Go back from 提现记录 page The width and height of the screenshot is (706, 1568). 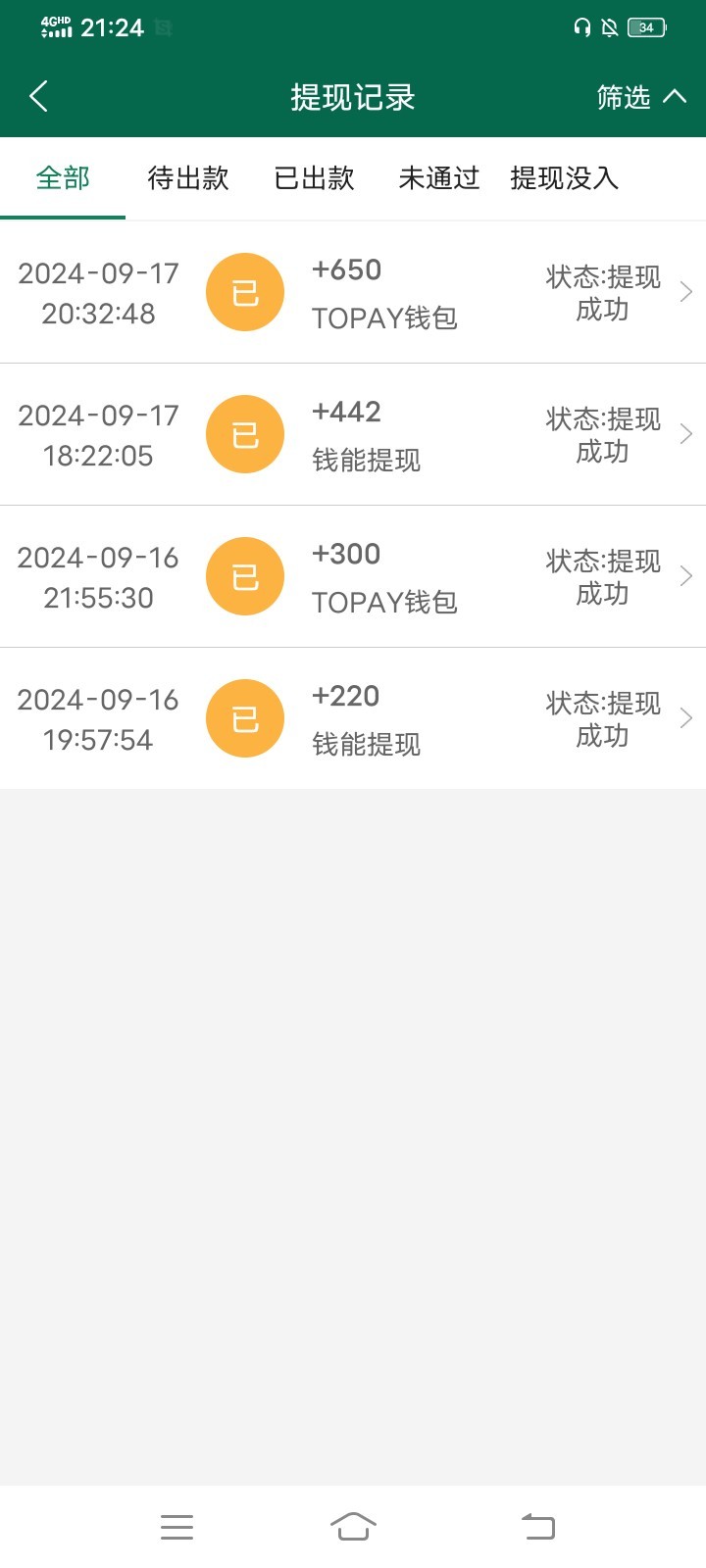coord(39,97)
